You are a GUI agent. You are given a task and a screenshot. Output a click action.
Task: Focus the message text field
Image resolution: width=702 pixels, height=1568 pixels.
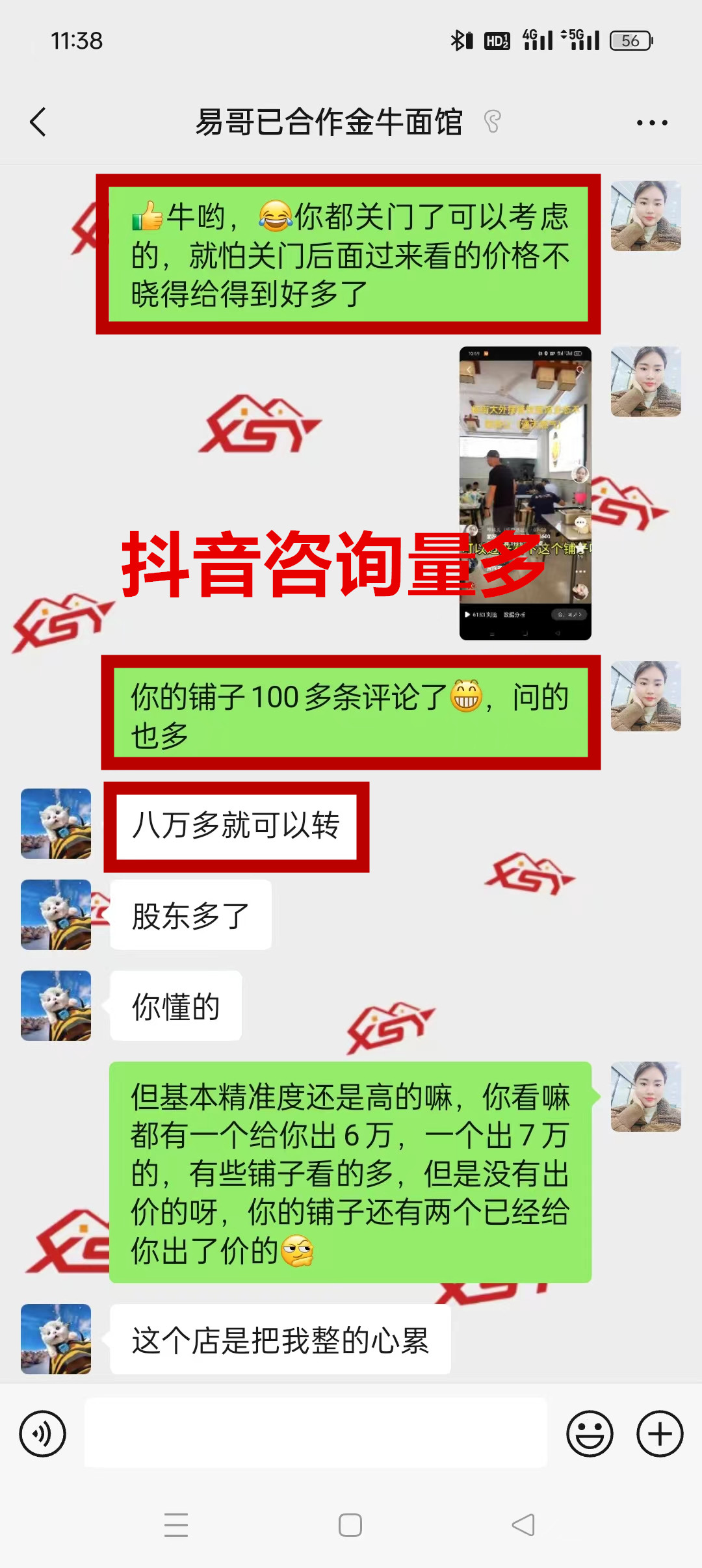[316, 1433]
